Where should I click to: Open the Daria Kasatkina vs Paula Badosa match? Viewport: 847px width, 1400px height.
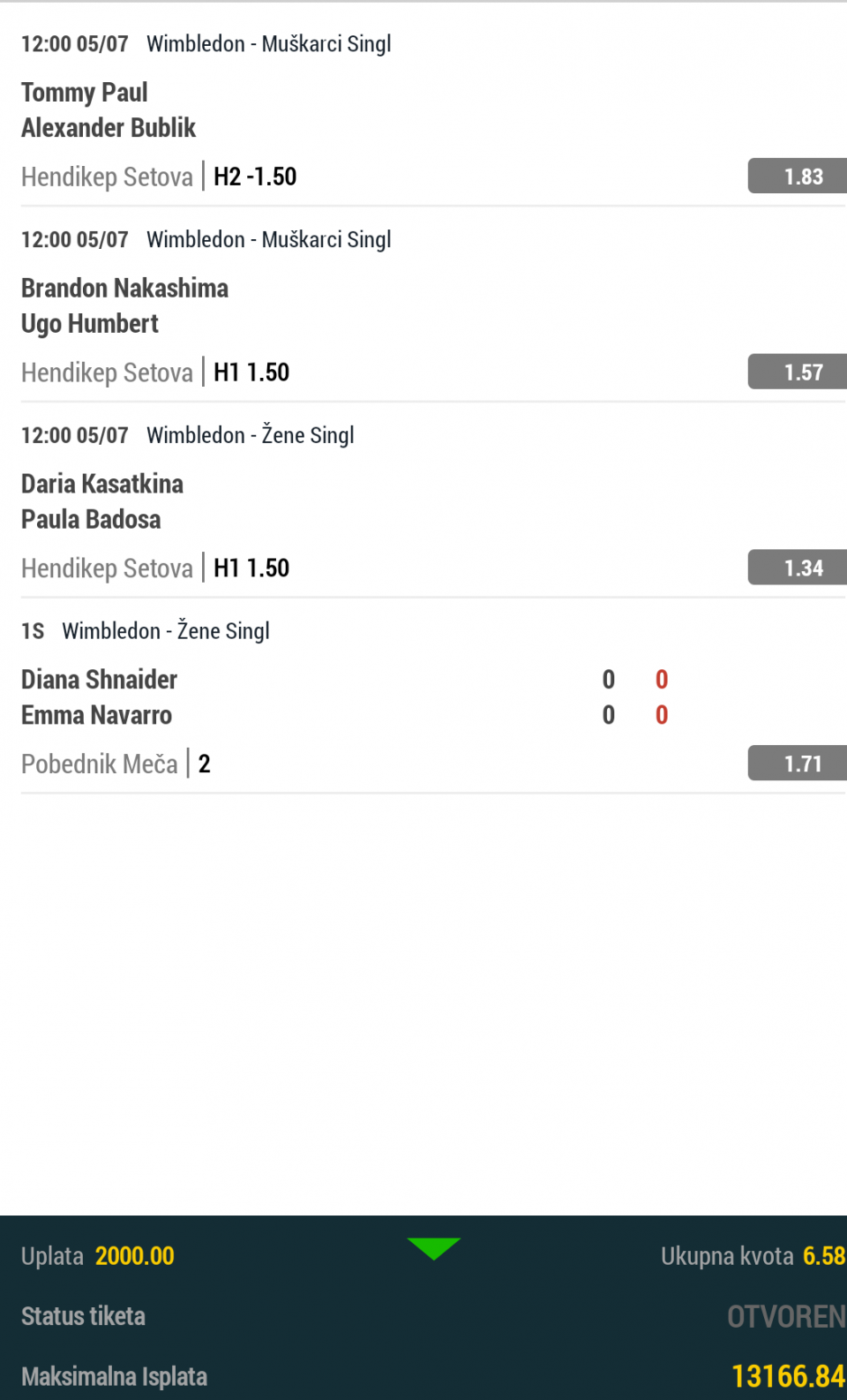(102, 501)
